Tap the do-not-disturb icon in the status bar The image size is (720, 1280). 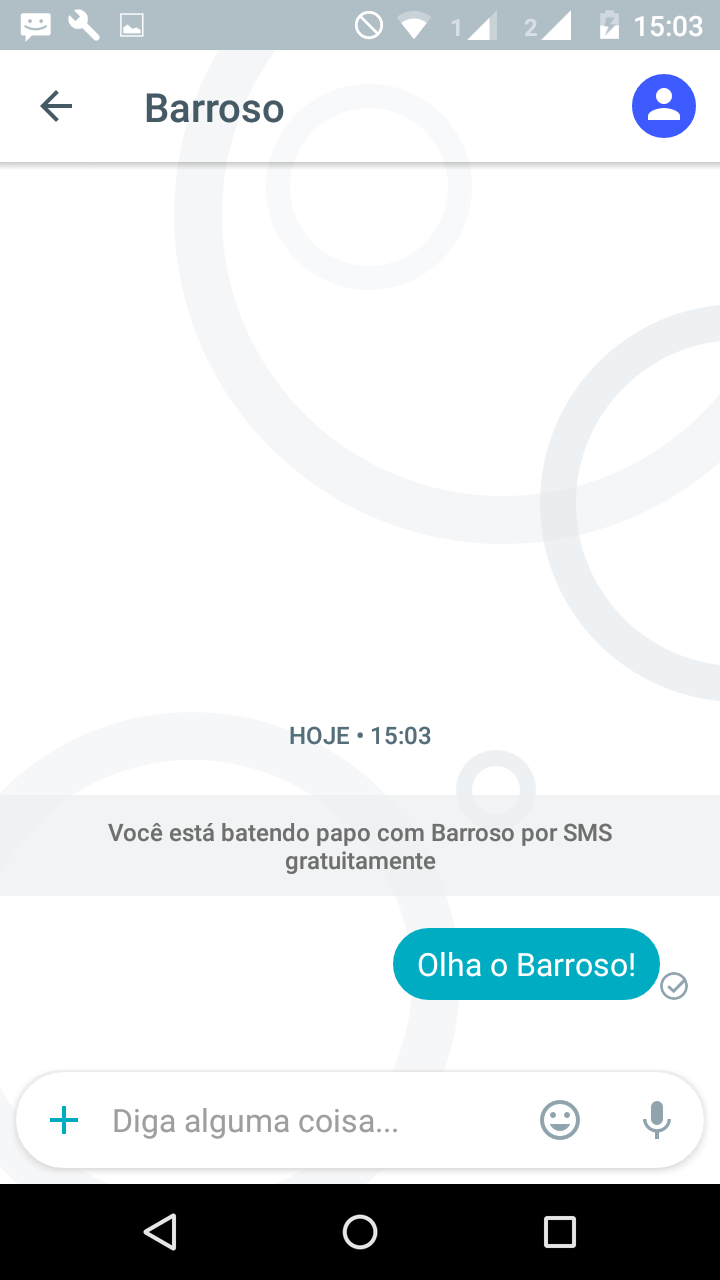368,25
